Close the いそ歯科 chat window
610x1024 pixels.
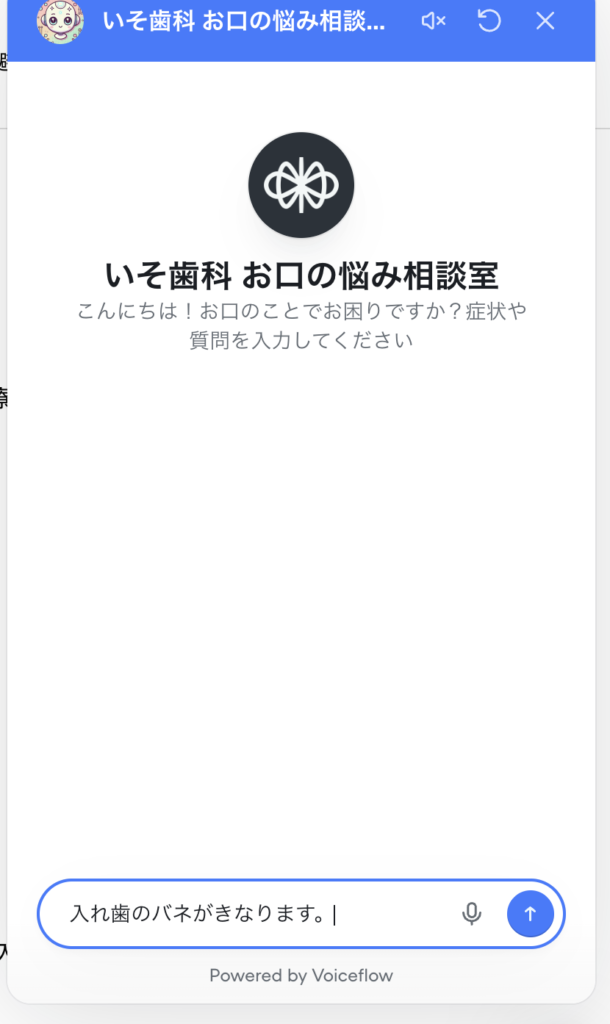click(545, 21)
